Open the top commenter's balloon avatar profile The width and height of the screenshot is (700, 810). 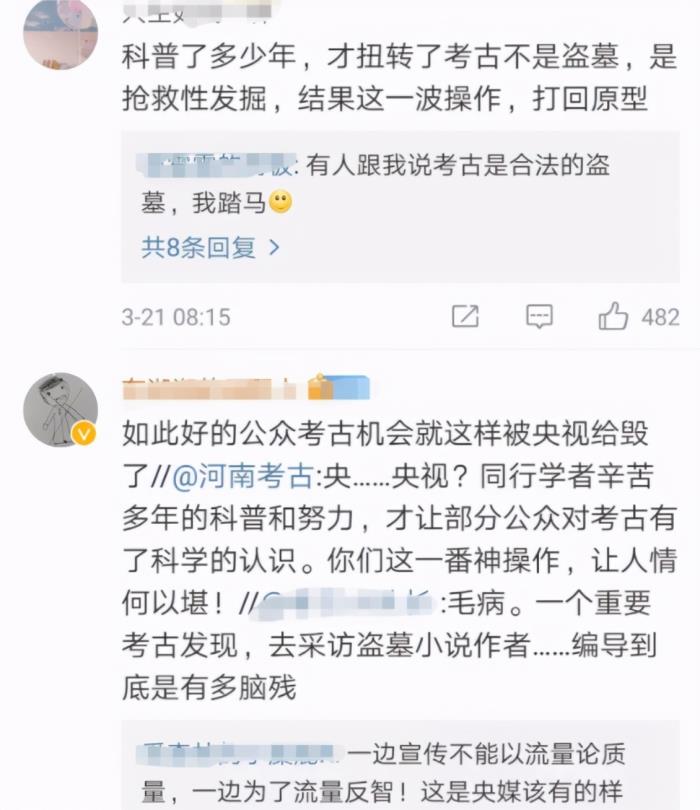[60, 35]
